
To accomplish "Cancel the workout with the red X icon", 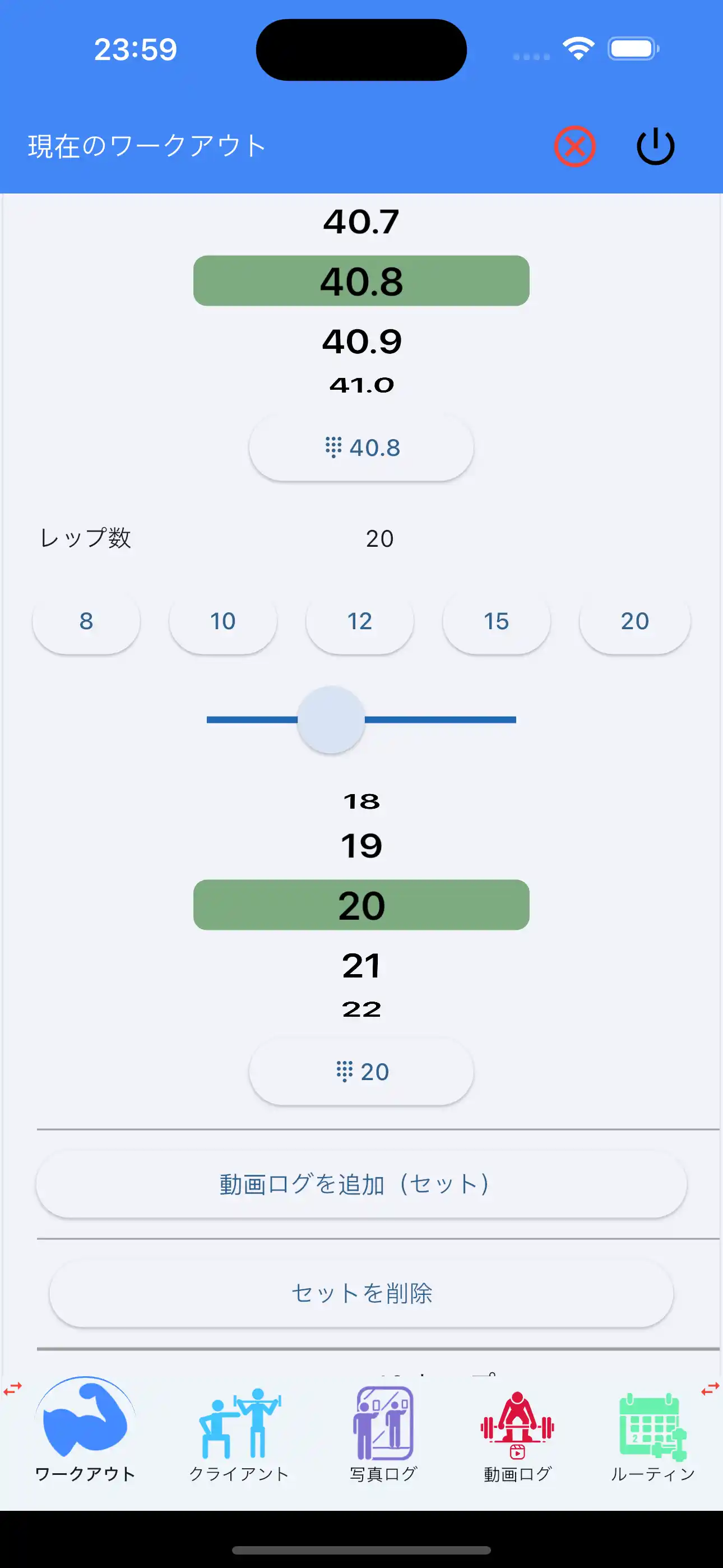I will [x=574, y=145].
